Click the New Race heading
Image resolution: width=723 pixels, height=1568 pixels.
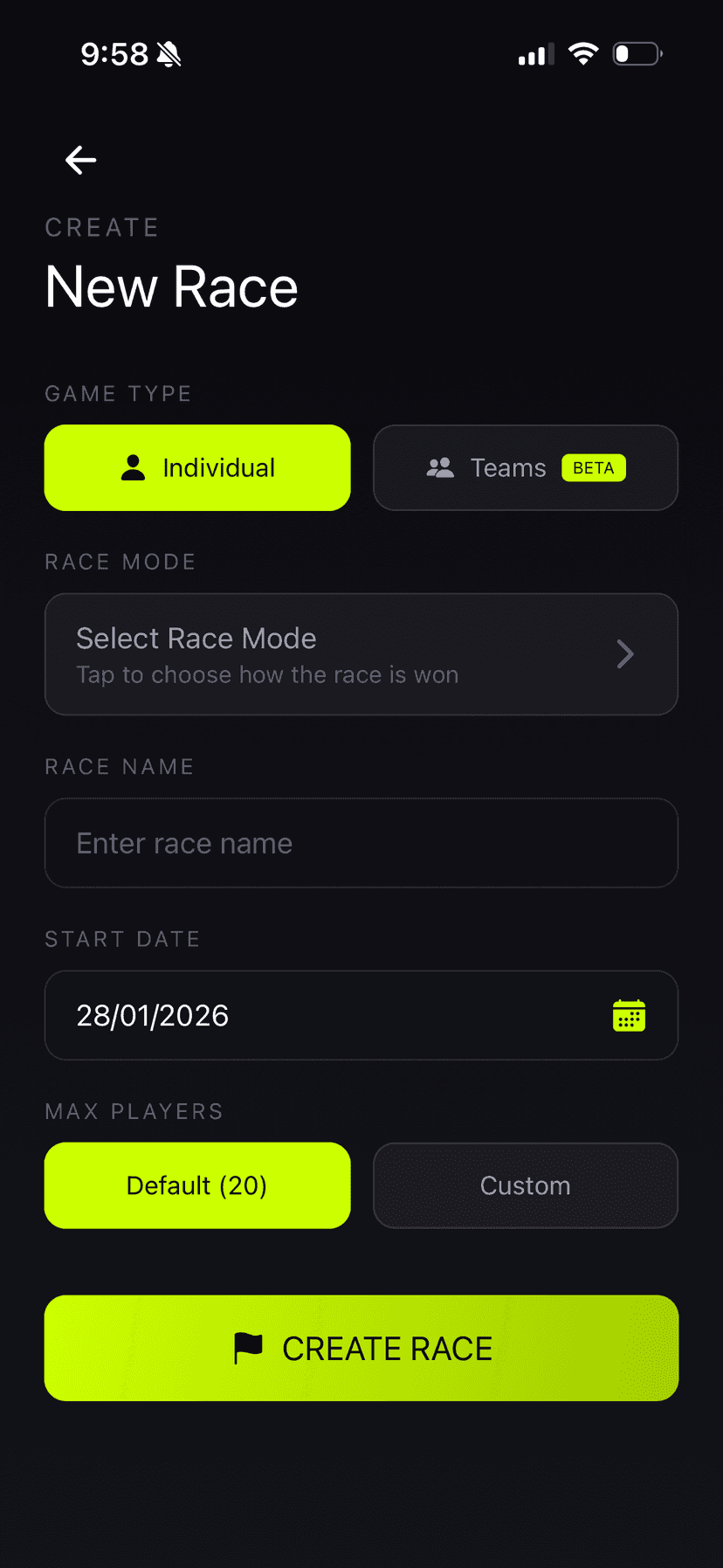pos(171,287)
